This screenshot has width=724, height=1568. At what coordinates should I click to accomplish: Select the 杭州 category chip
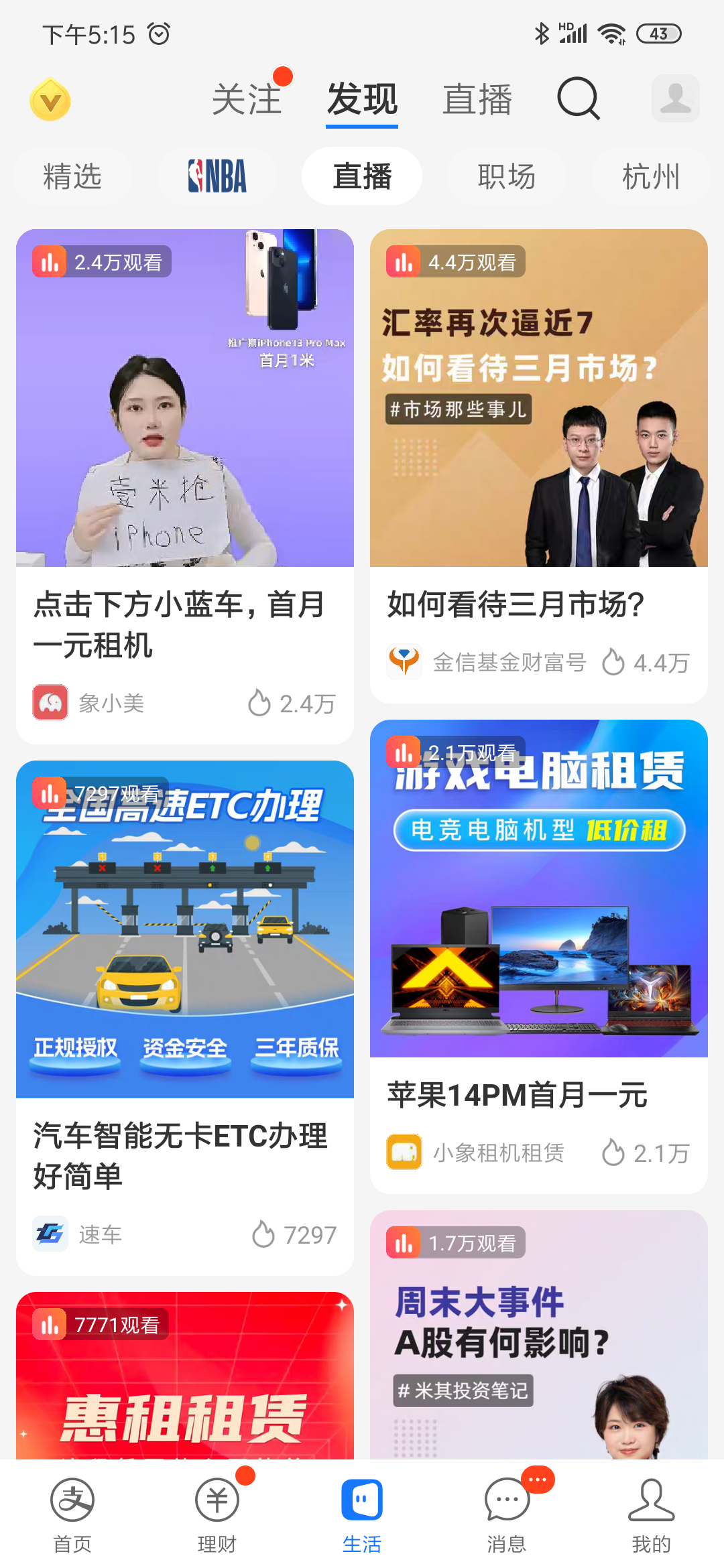click(651, 176)
